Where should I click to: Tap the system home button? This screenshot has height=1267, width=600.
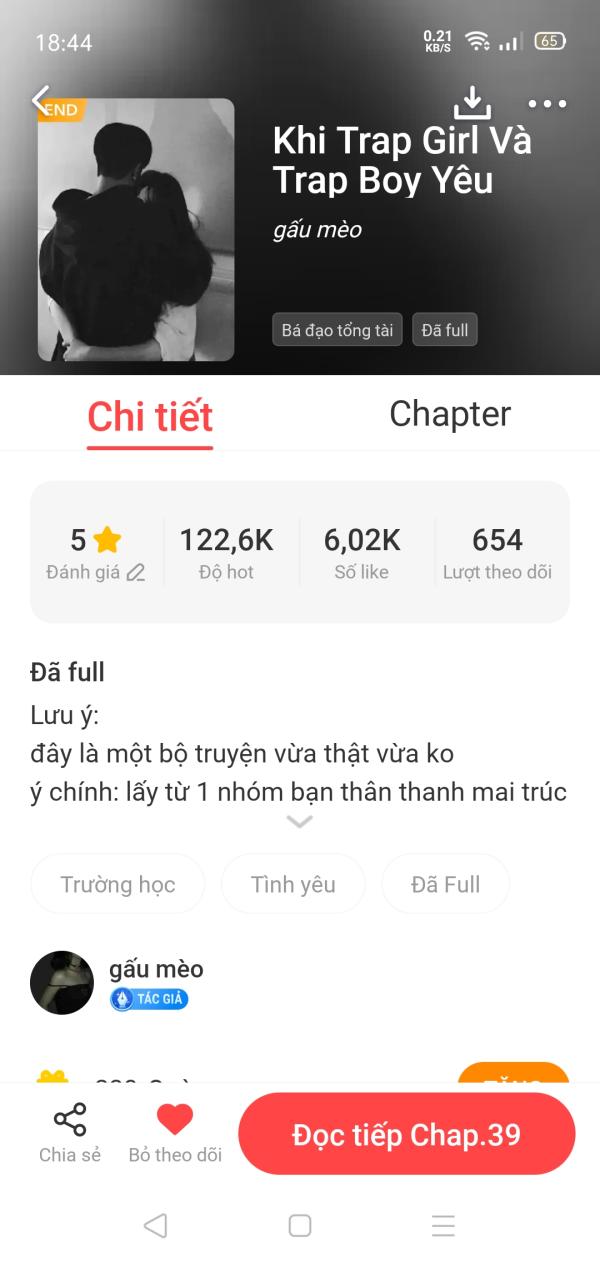[x=300, y=1225]
